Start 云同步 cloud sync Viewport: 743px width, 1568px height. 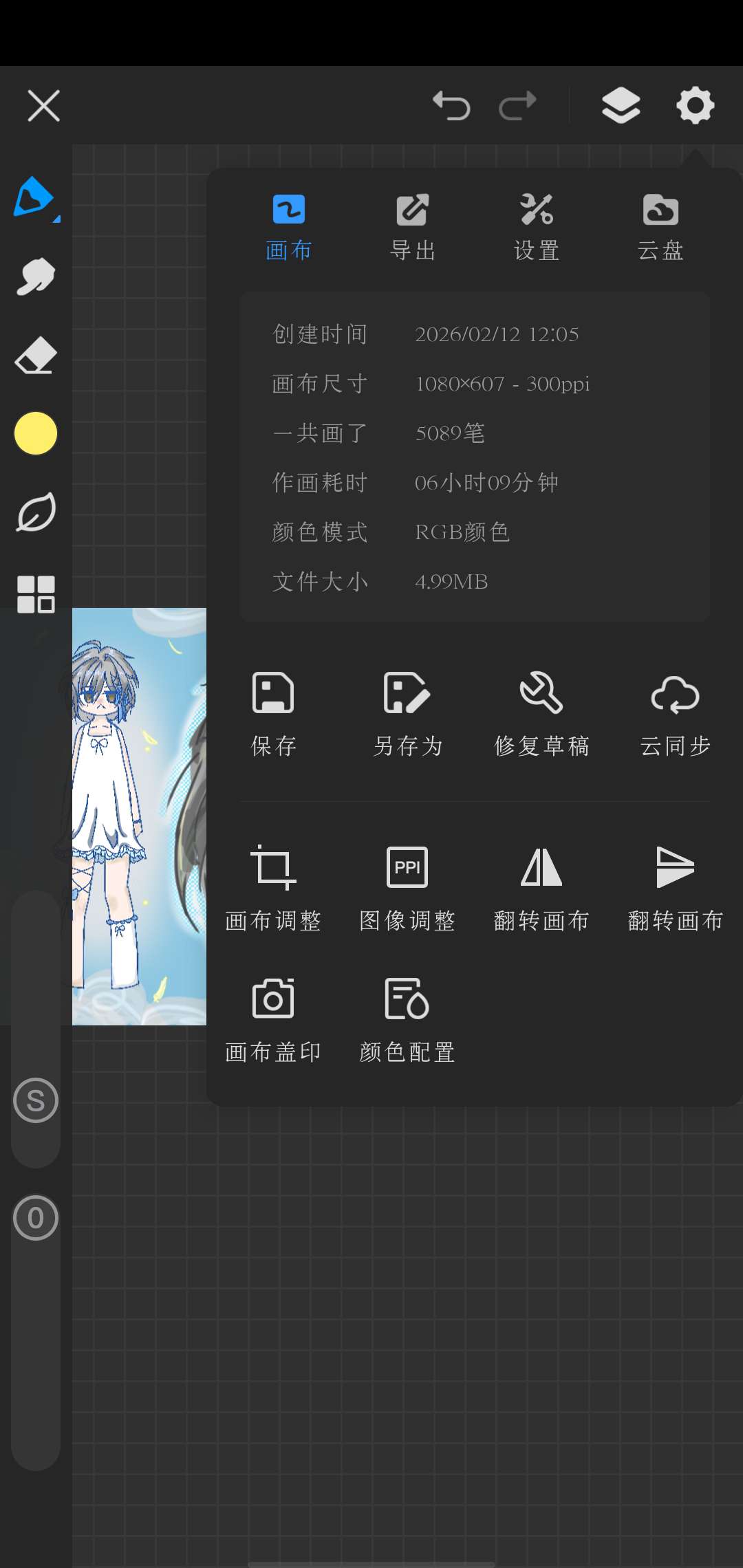pos(676,713)
